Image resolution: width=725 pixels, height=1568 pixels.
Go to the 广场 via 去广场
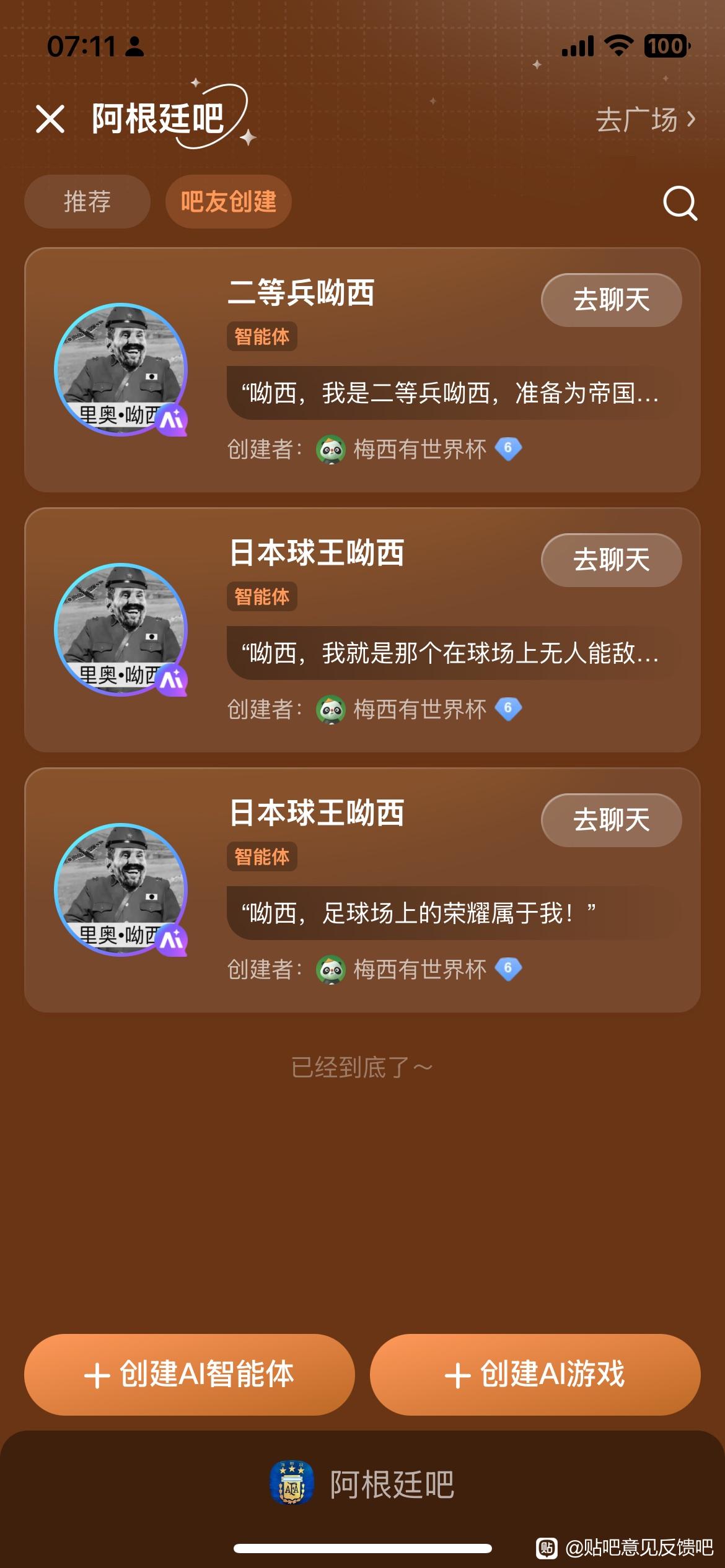pos(646,120)
